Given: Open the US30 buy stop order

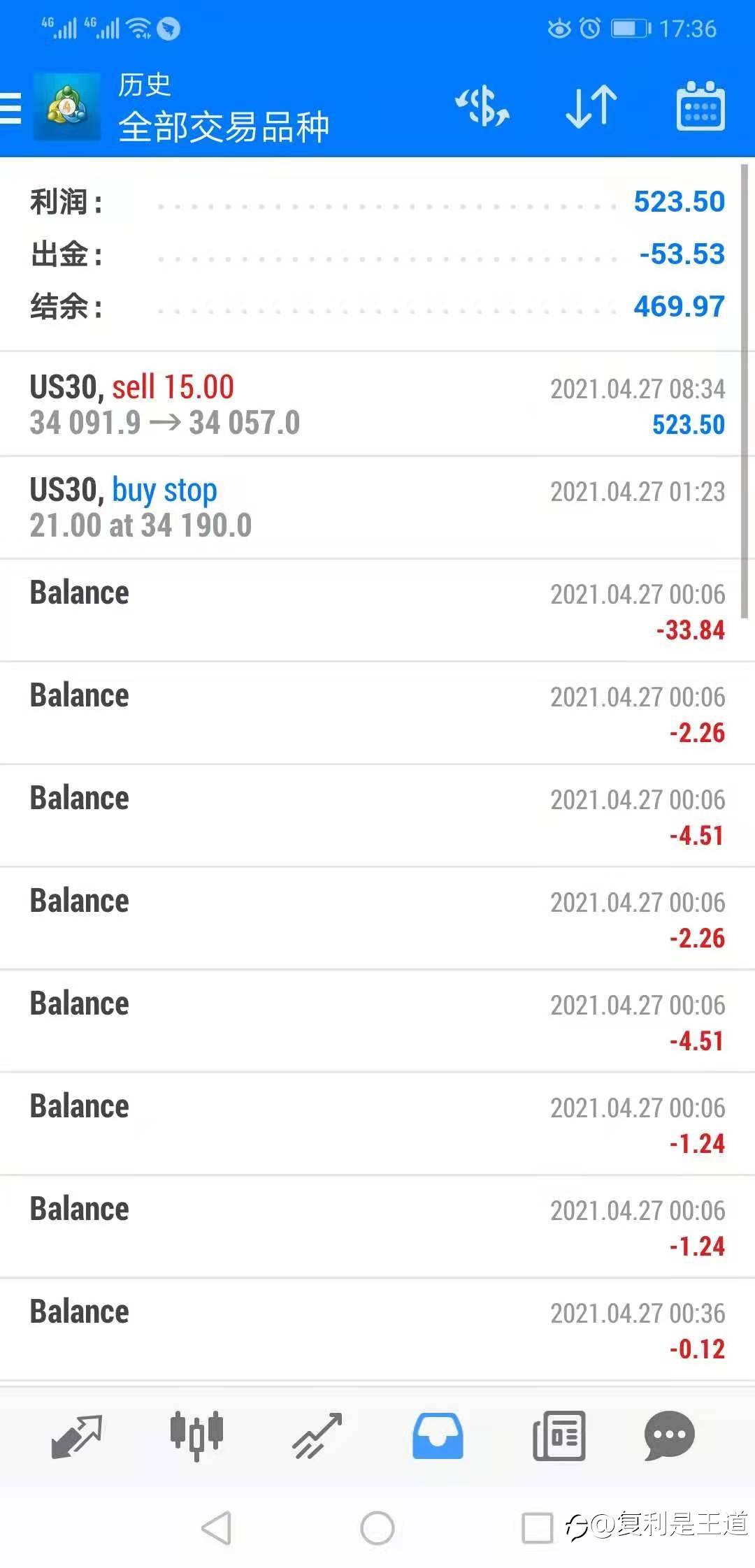Looking at the screenshot, I should click(377, 507).
